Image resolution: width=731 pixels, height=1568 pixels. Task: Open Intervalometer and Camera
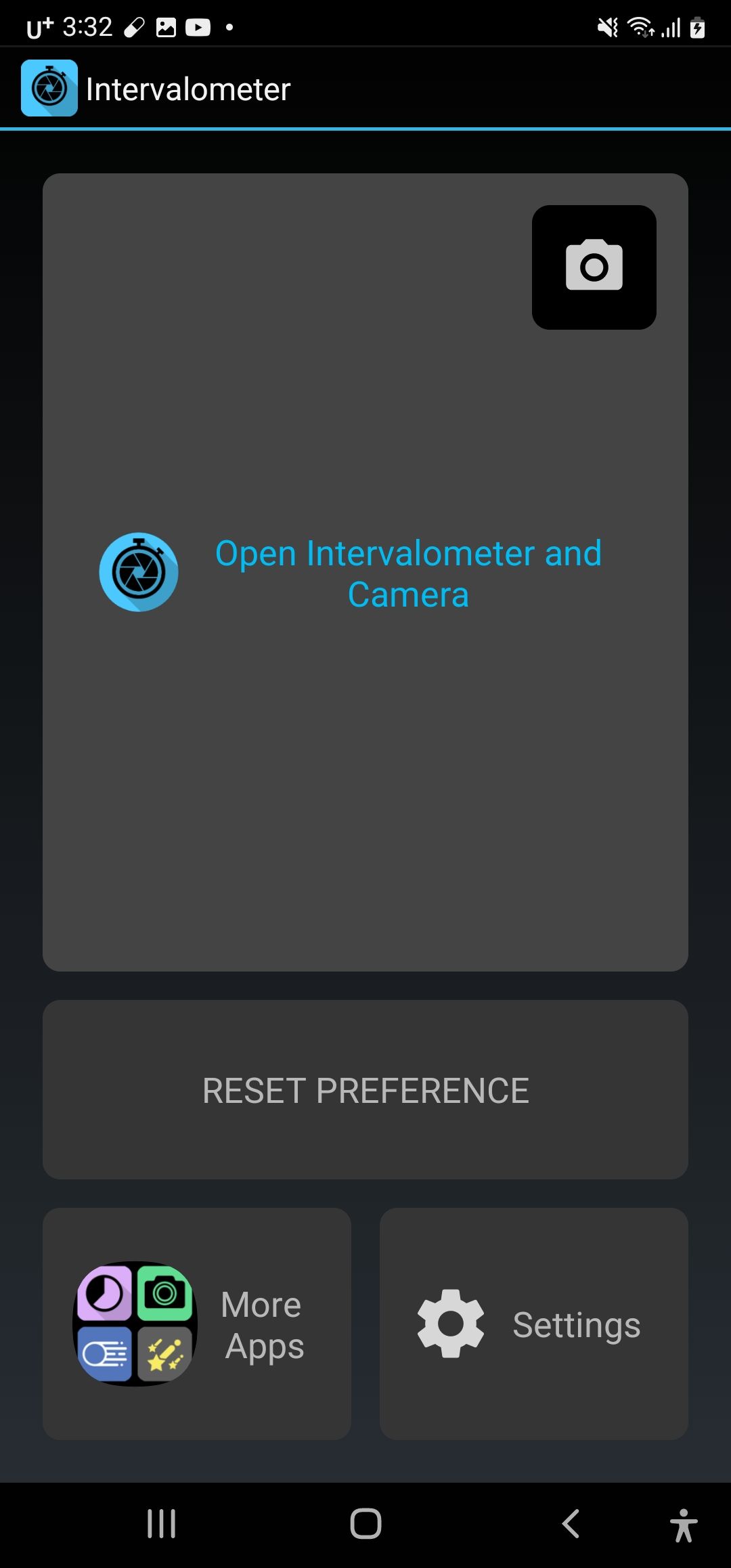407,573
